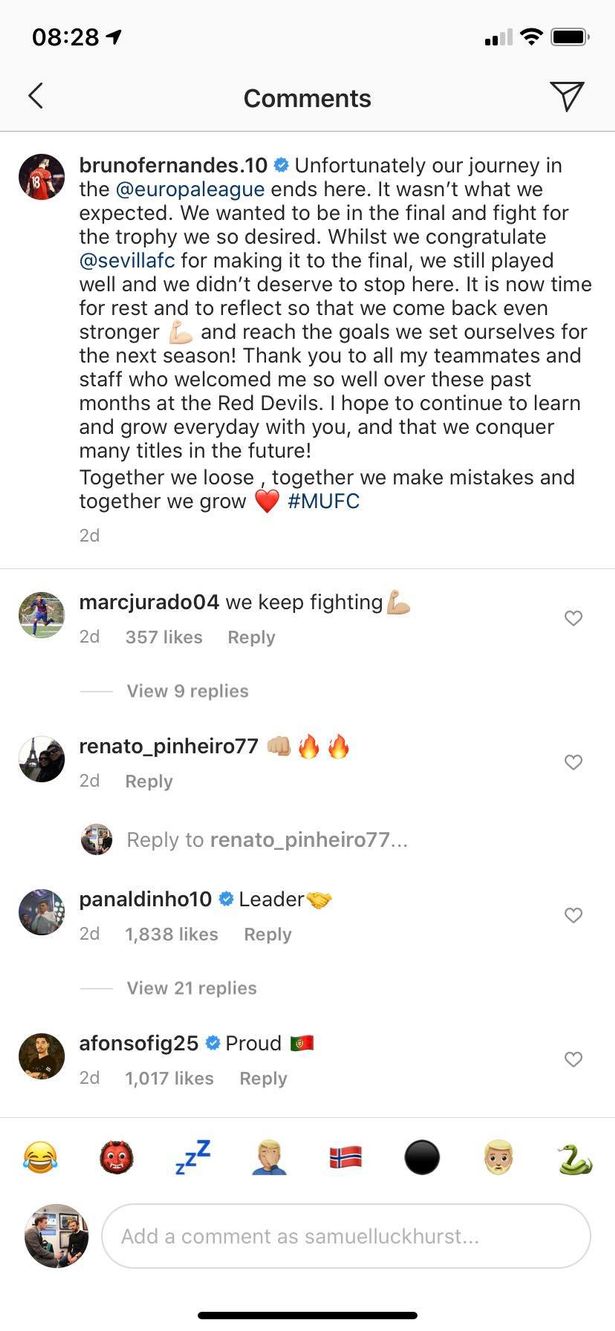The image size is (615, 1331).
Task: Insert the laughing tears emoji
Action: coord(40,1158)
